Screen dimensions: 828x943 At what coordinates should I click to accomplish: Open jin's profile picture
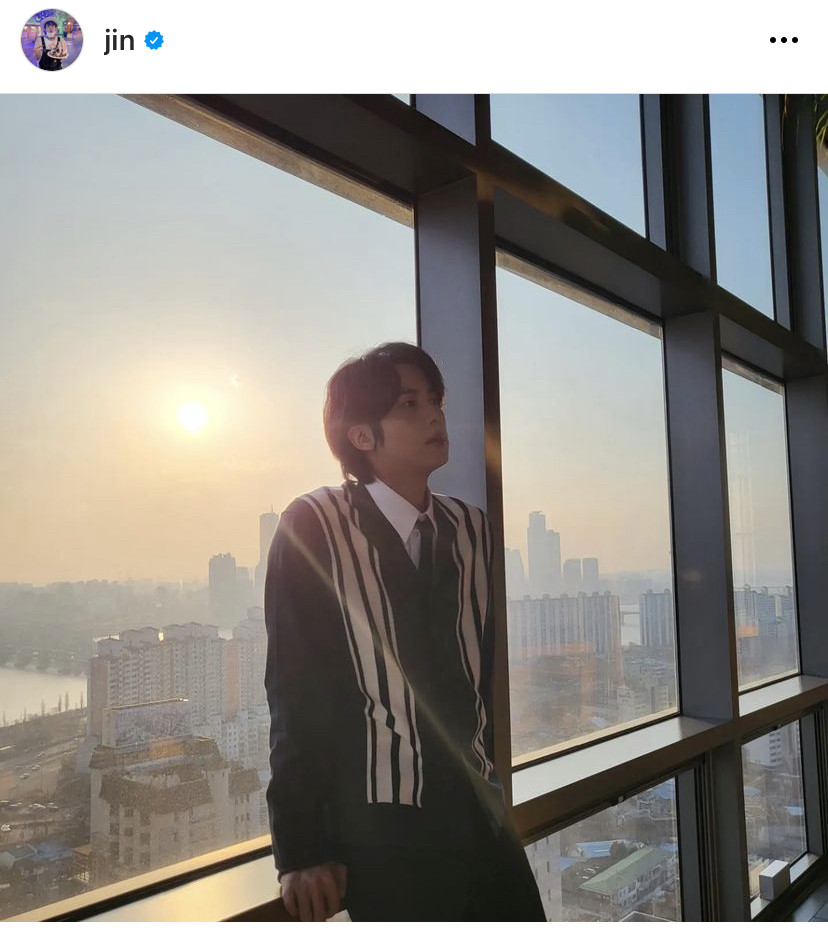(52, 40)
